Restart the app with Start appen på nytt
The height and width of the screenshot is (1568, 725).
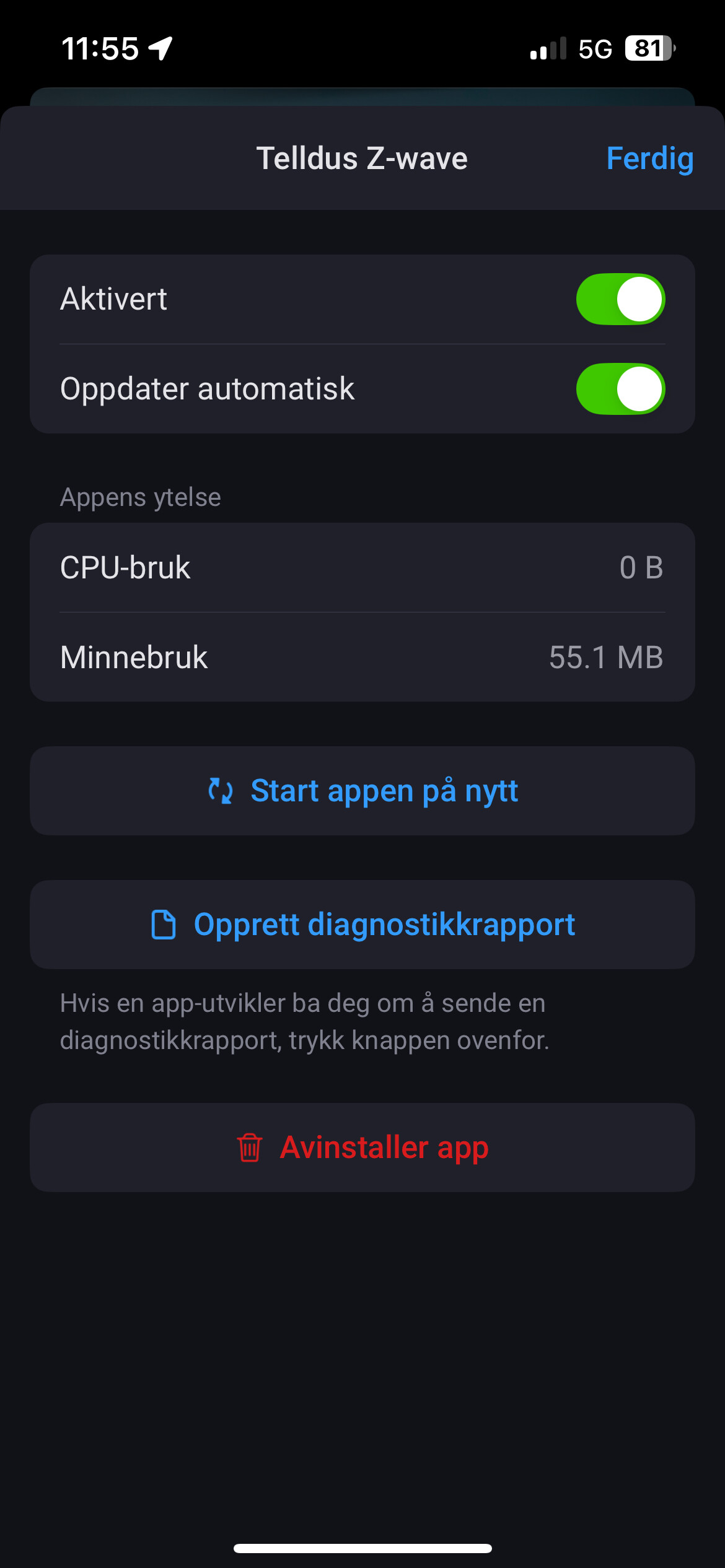362,791
